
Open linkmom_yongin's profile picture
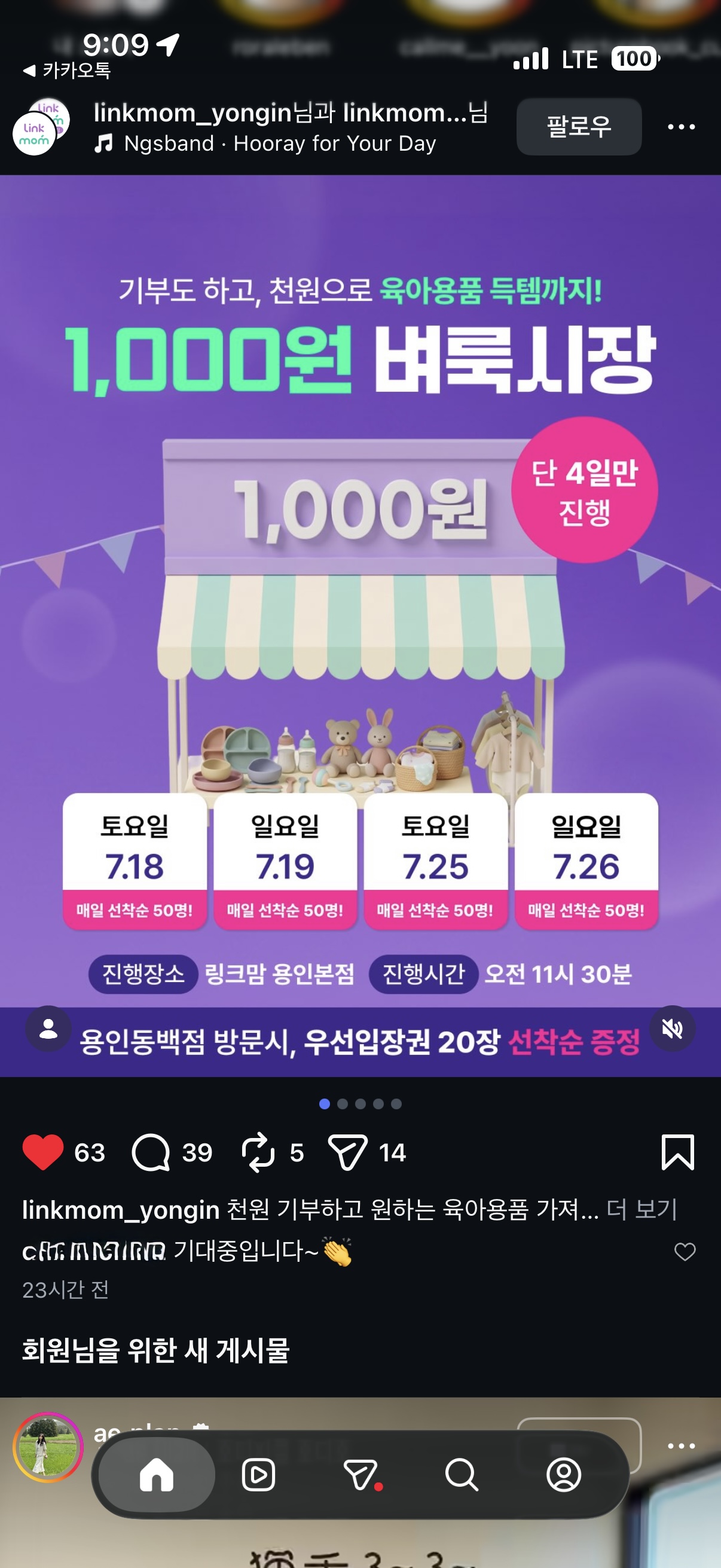(x=41, y=127)
